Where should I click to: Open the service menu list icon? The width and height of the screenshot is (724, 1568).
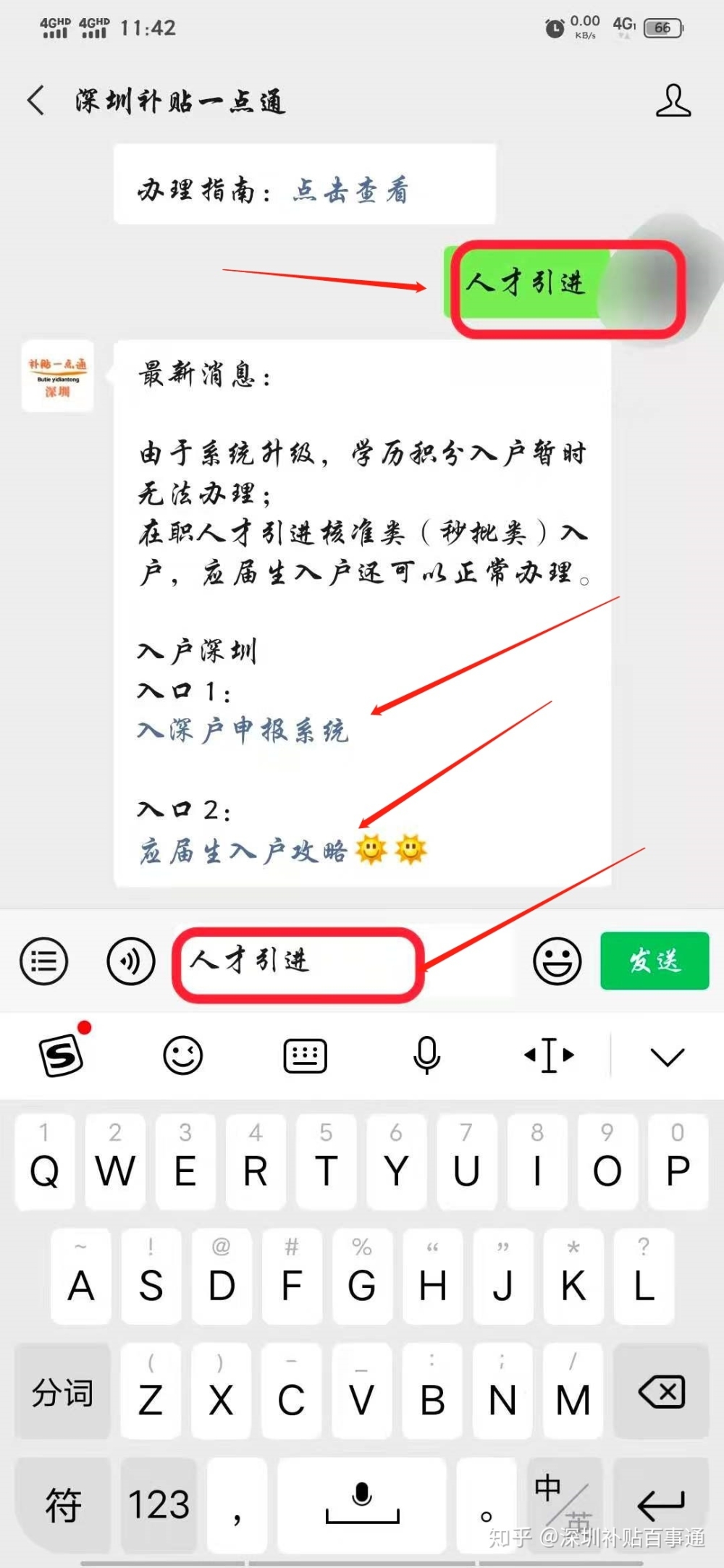coord(44,961)
